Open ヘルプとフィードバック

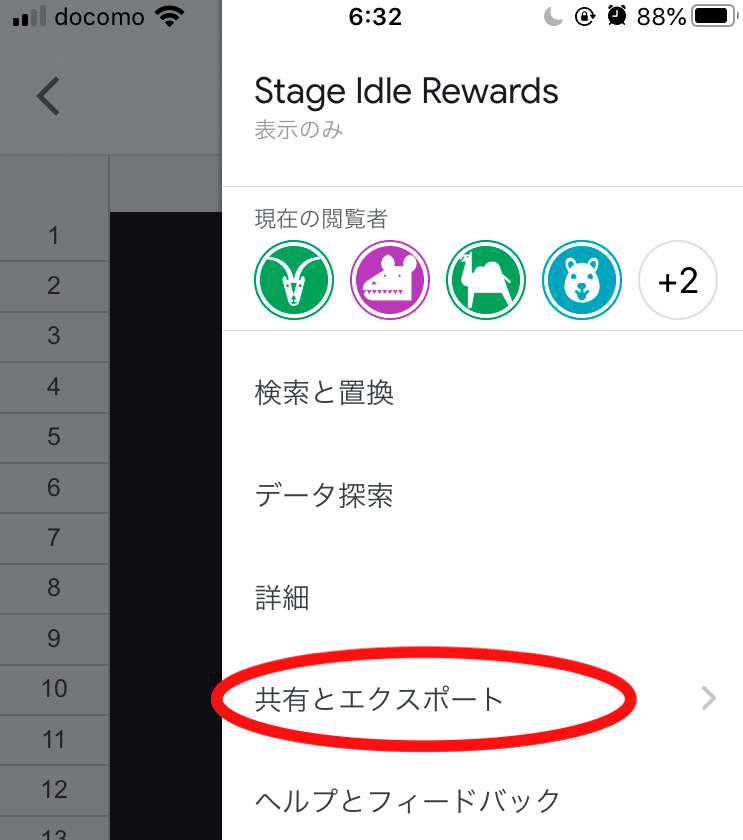pyautogui.click(x=407, y=800)
